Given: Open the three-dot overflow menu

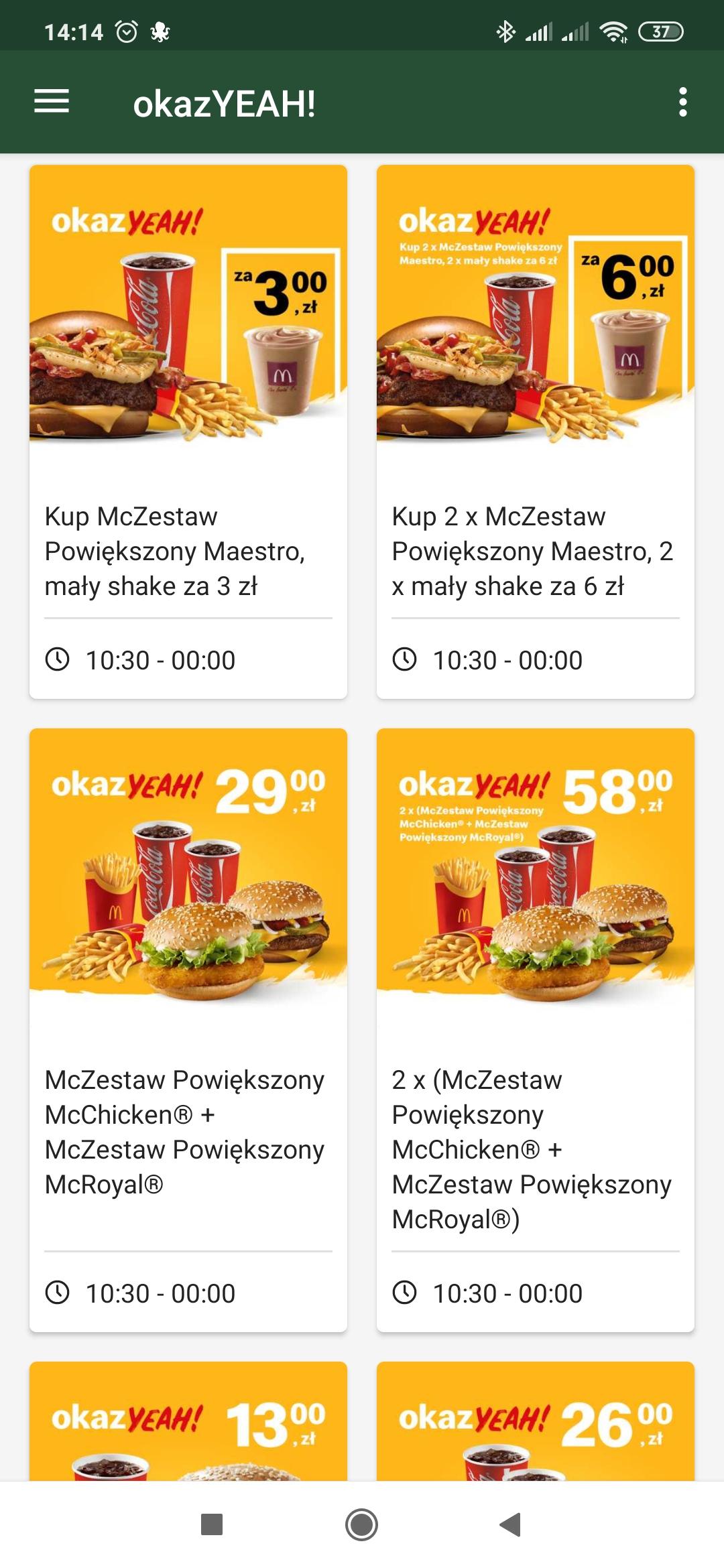Looking at the screenshot, I should (x=683, y=102).
